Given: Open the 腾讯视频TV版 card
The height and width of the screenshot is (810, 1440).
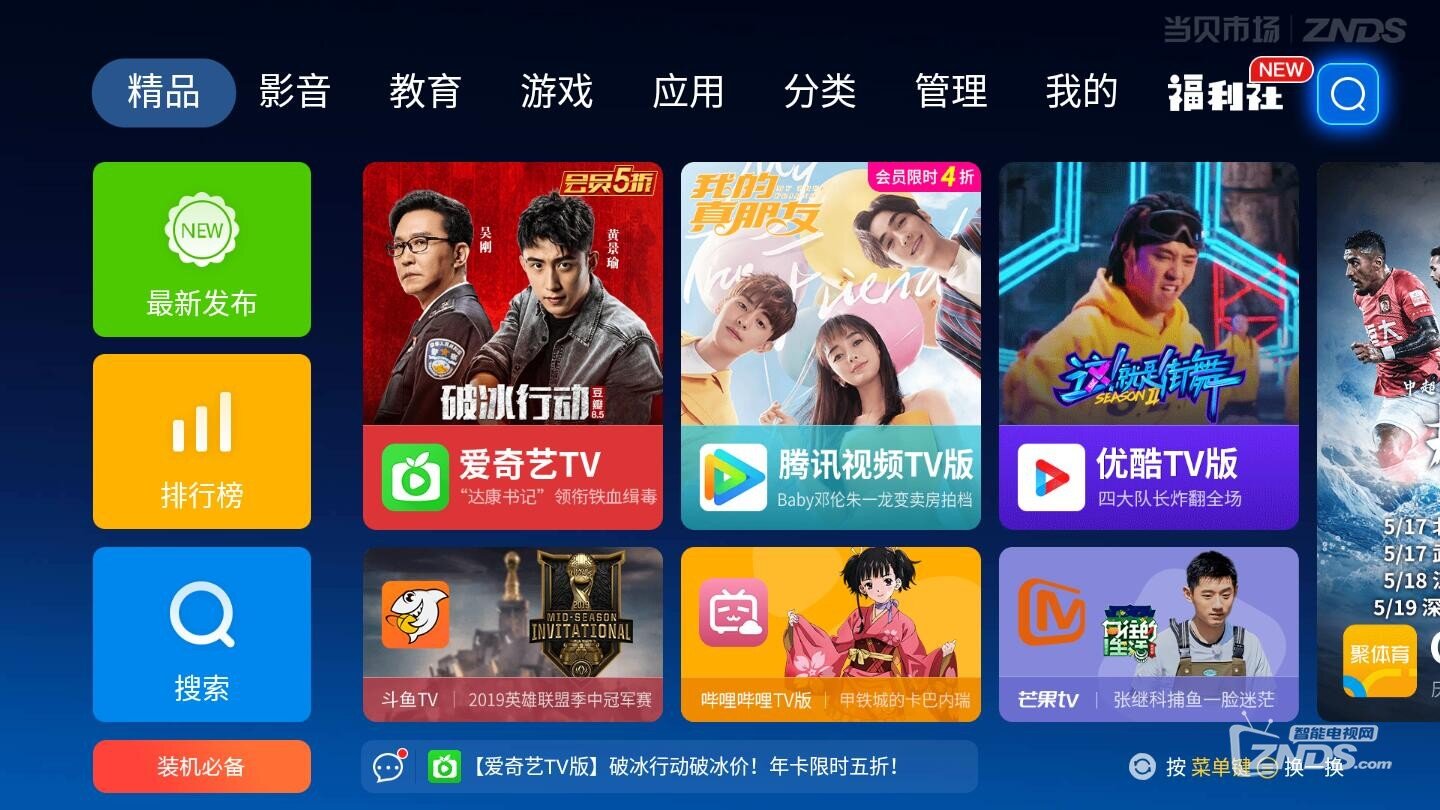Looking at the screenshot, I should [x=830, y=346].
